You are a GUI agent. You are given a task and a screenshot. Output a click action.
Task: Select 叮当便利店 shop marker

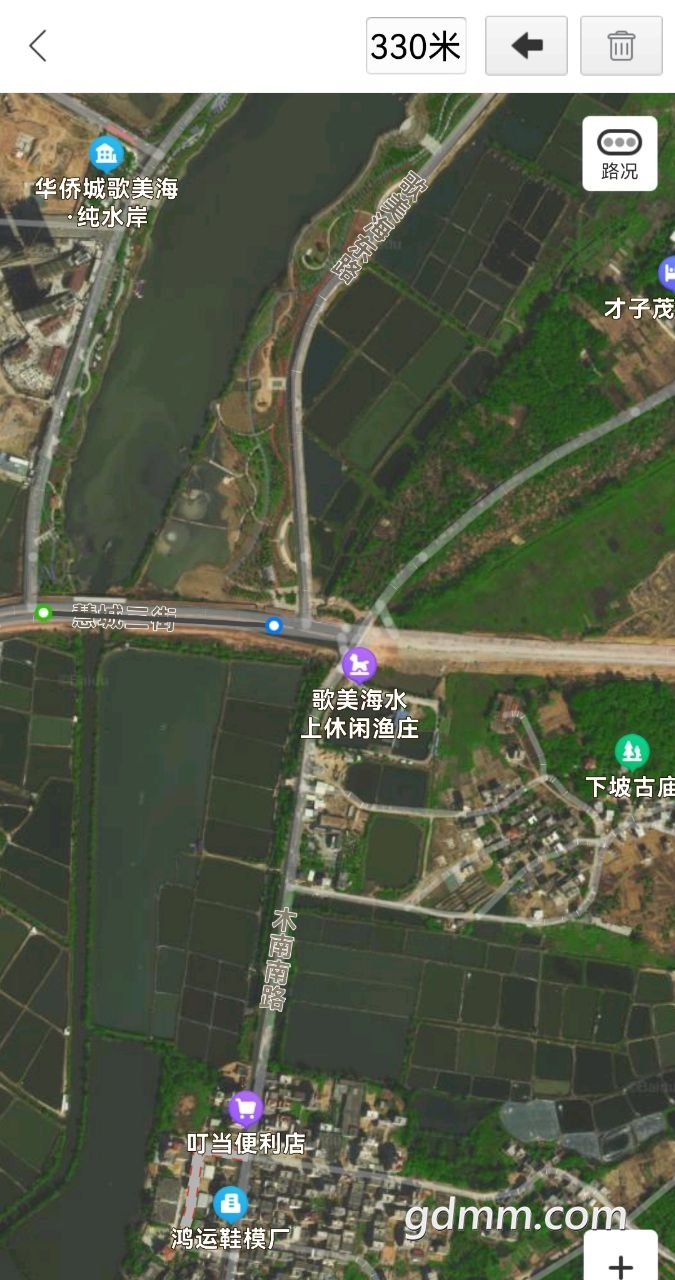[x=245, y=1108]
